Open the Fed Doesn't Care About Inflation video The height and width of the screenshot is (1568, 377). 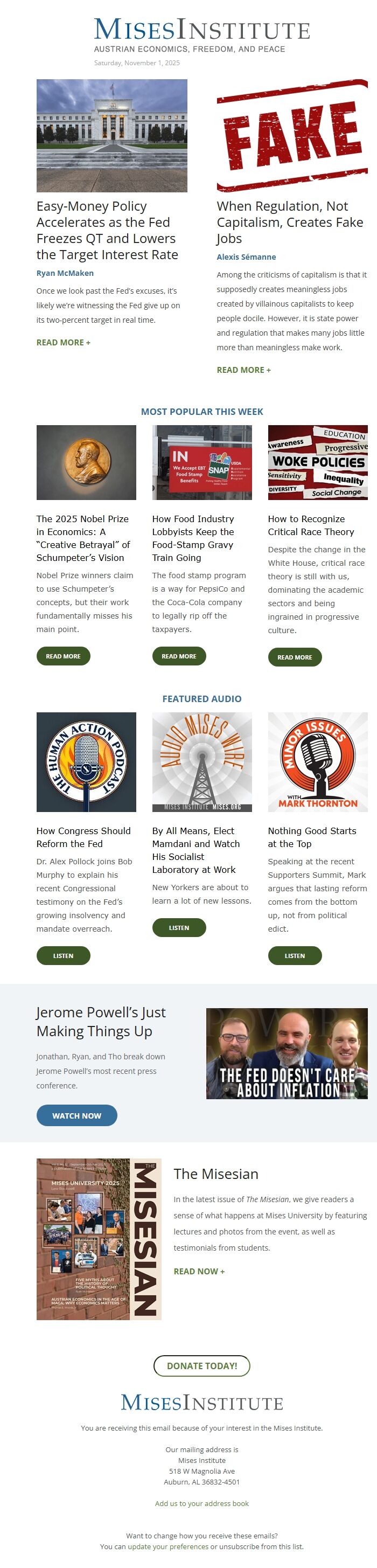point(287,1053)
